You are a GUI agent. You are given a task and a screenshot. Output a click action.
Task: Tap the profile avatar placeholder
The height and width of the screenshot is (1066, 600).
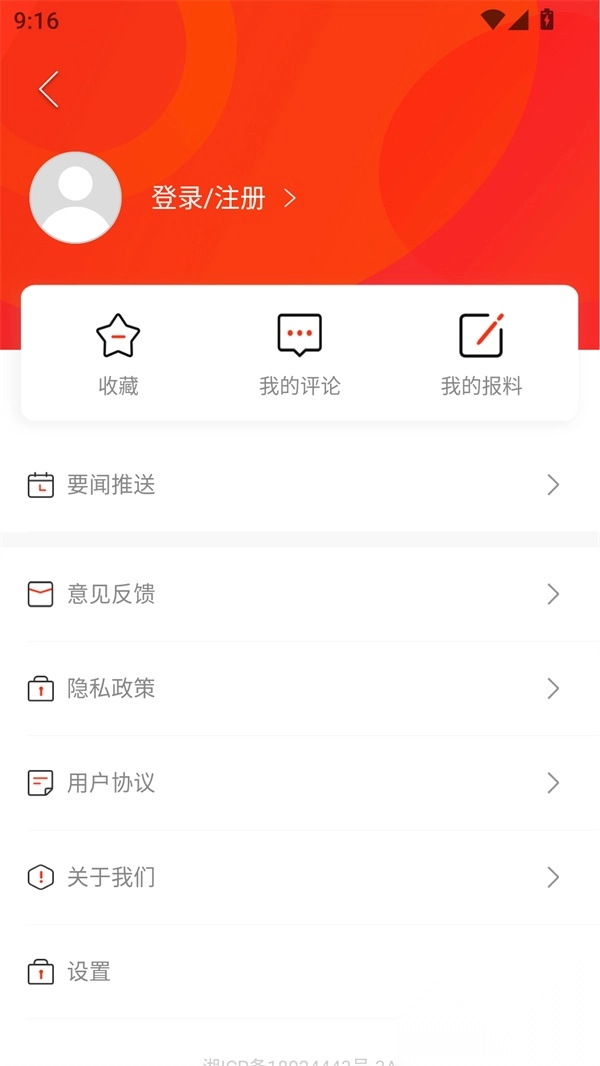pos(76,198)
